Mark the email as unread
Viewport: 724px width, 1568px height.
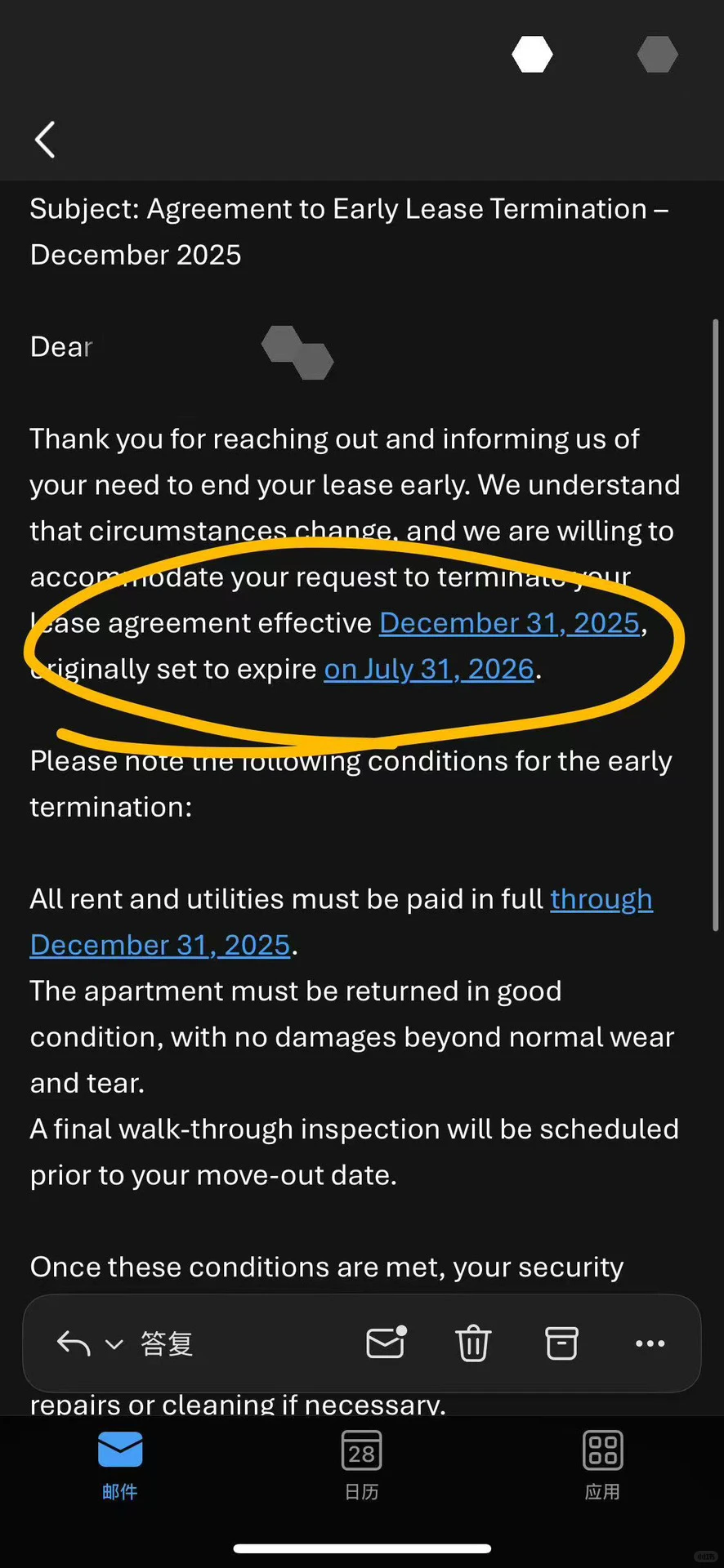click(x=387, y=1343)
